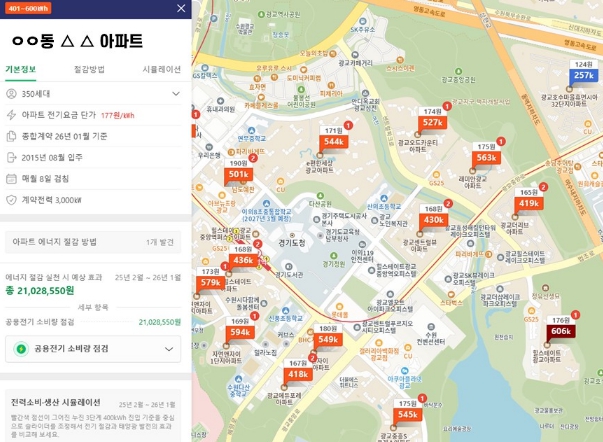Image resolution: width=603 pixels, height=442 pixels.
Task: Tap the 579k marker
Action: [210, 283]
